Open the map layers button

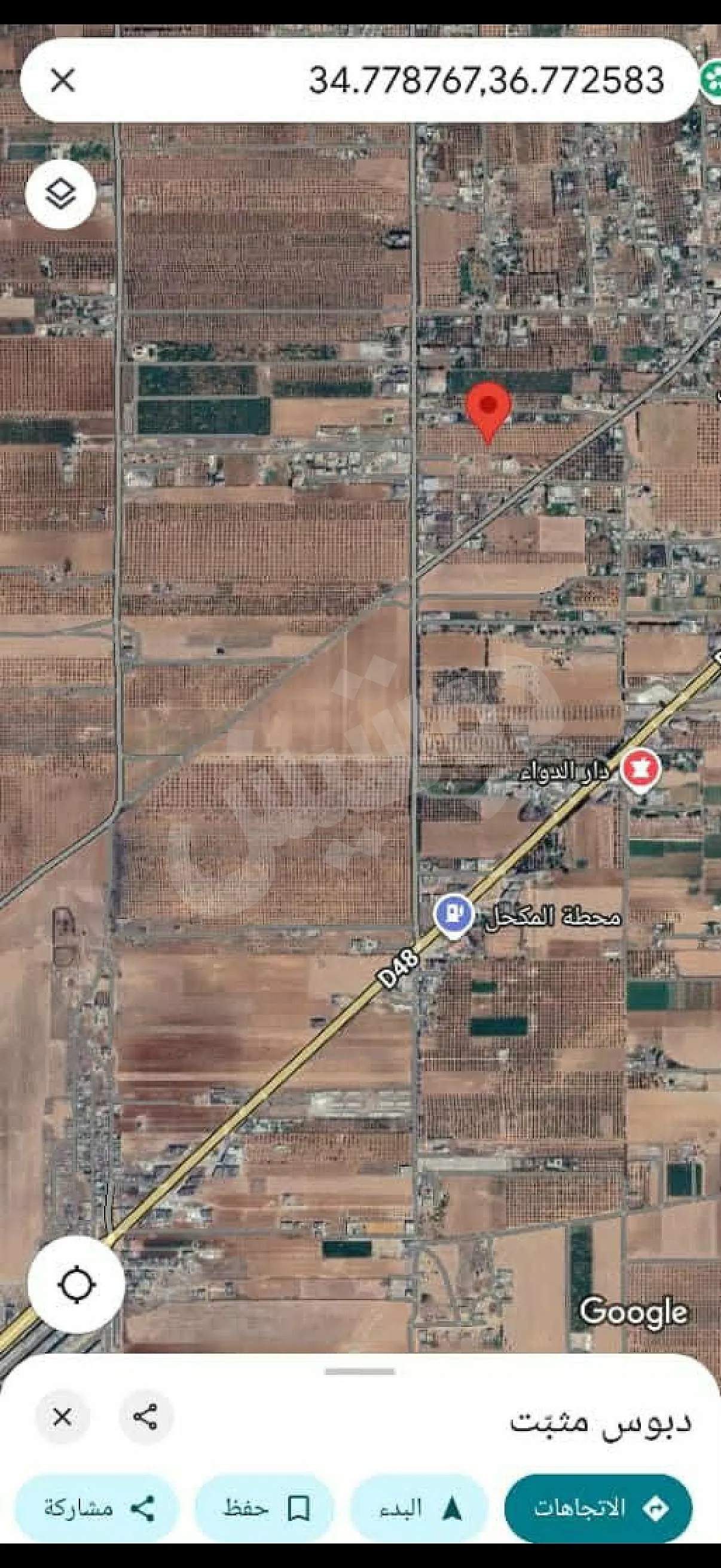61,194
